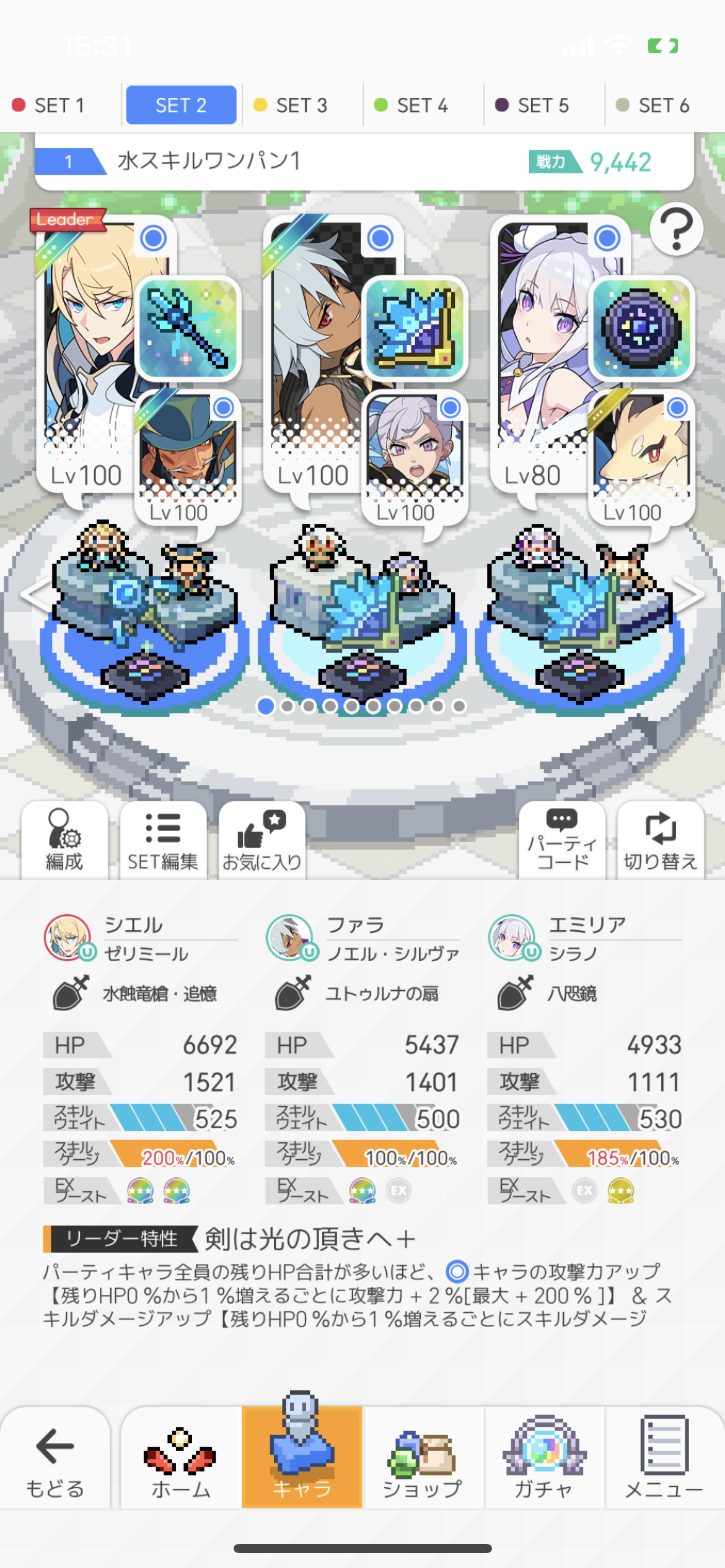
Task: Tap the 切り替え switch button
Action: point(661,840)
